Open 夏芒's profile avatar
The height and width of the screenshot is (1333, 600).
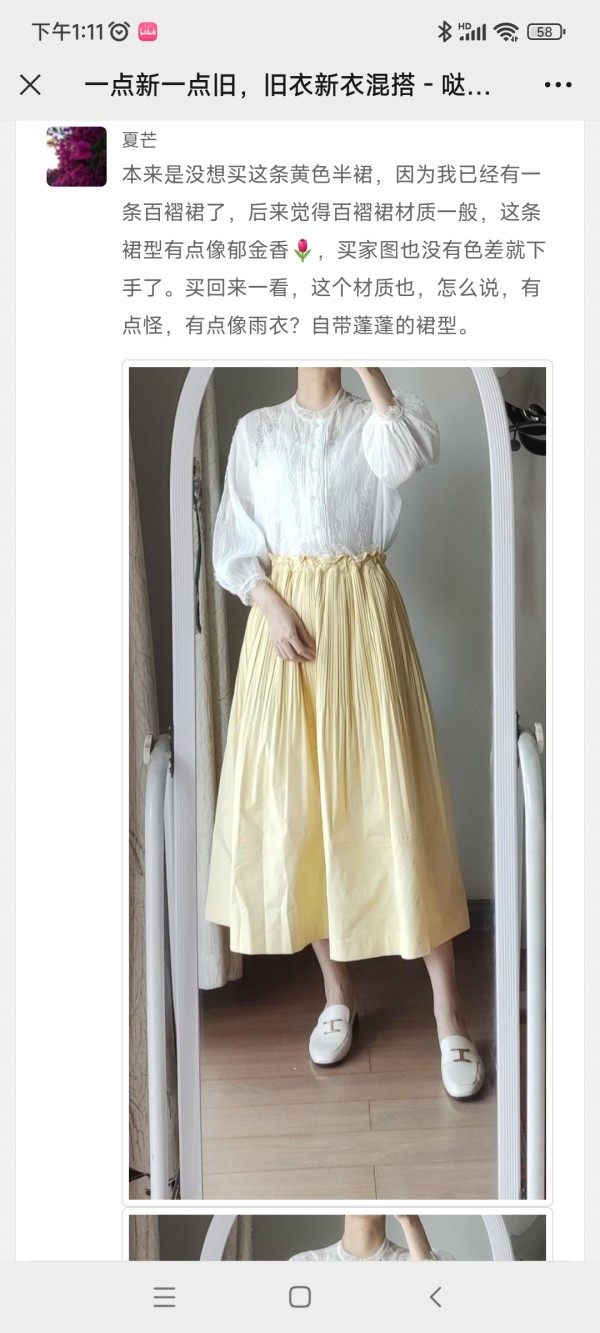(x=76, y=156)
